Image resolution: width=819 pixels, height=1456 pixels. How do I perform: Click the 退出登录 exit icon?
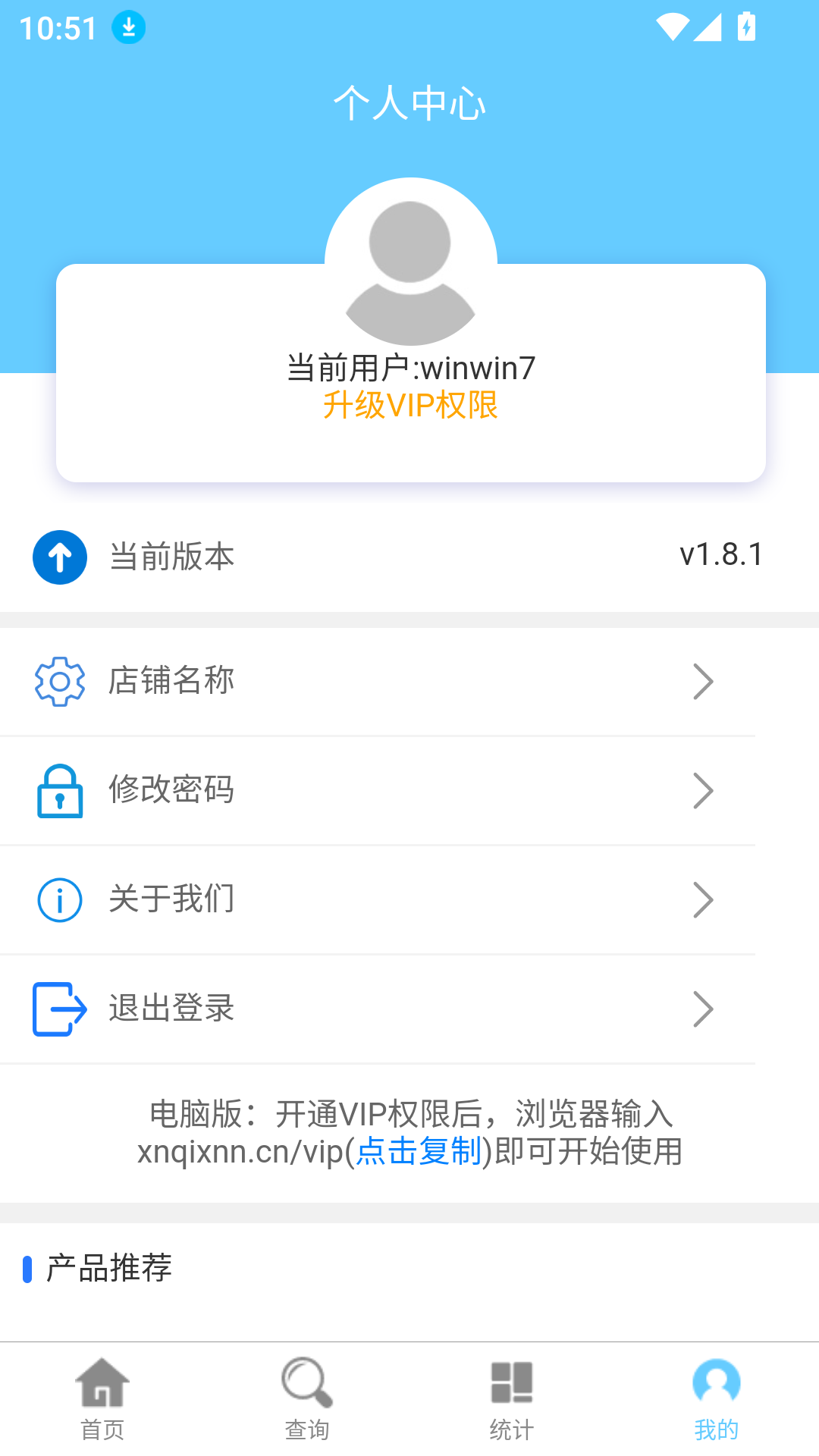[59, 1009]
